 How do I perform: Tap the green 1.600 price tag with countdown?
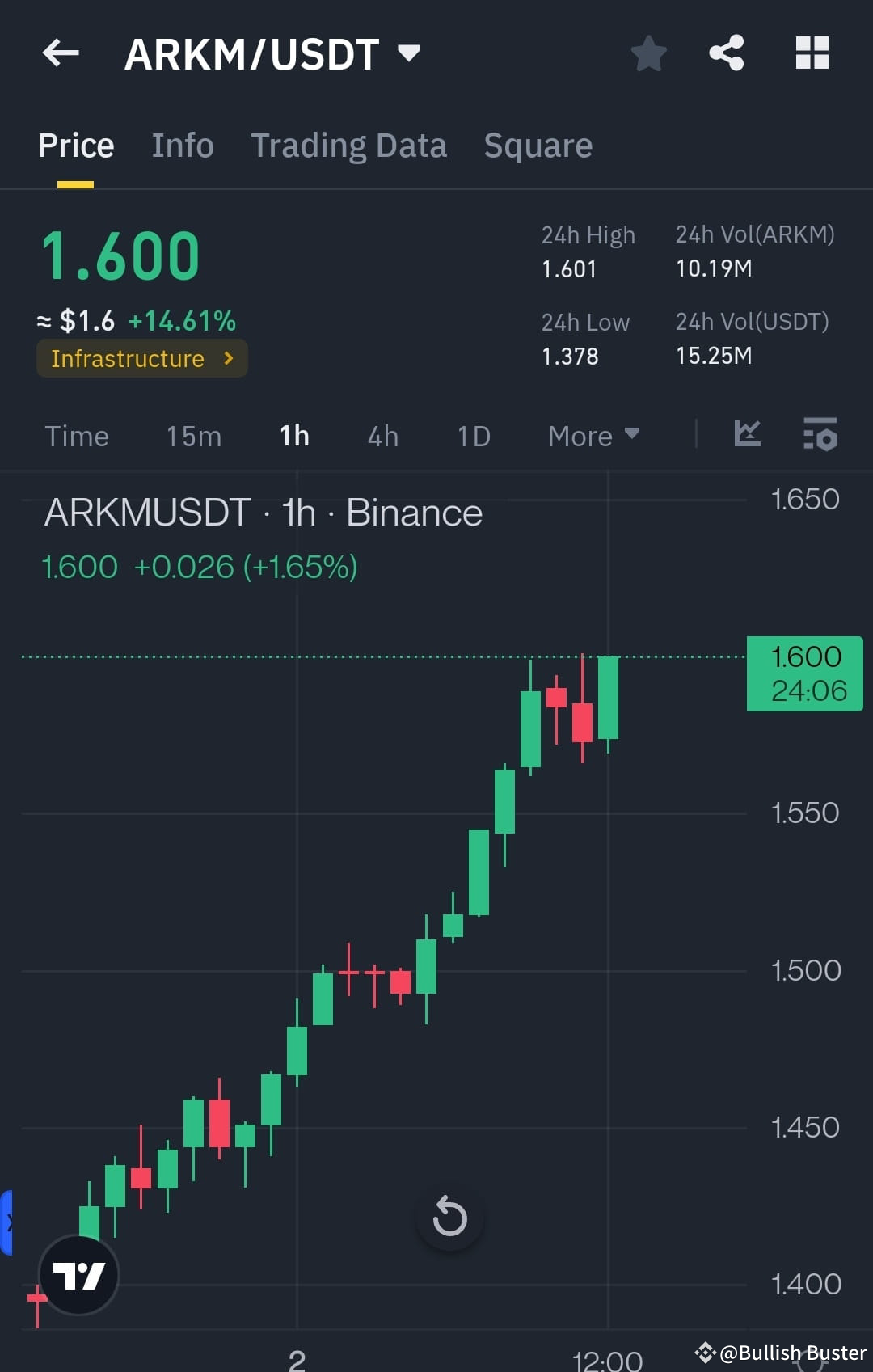805,673
